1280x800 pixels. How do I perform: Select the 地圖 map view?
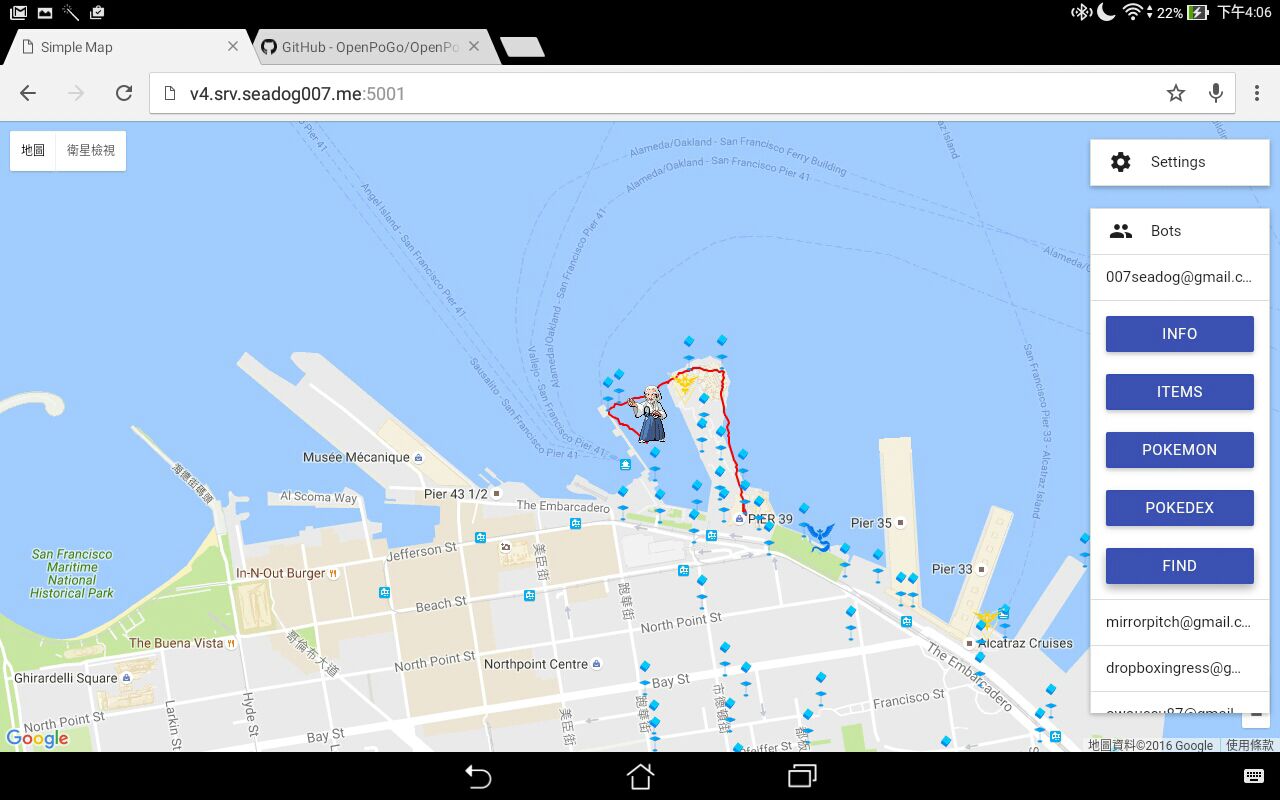point(33,150)
